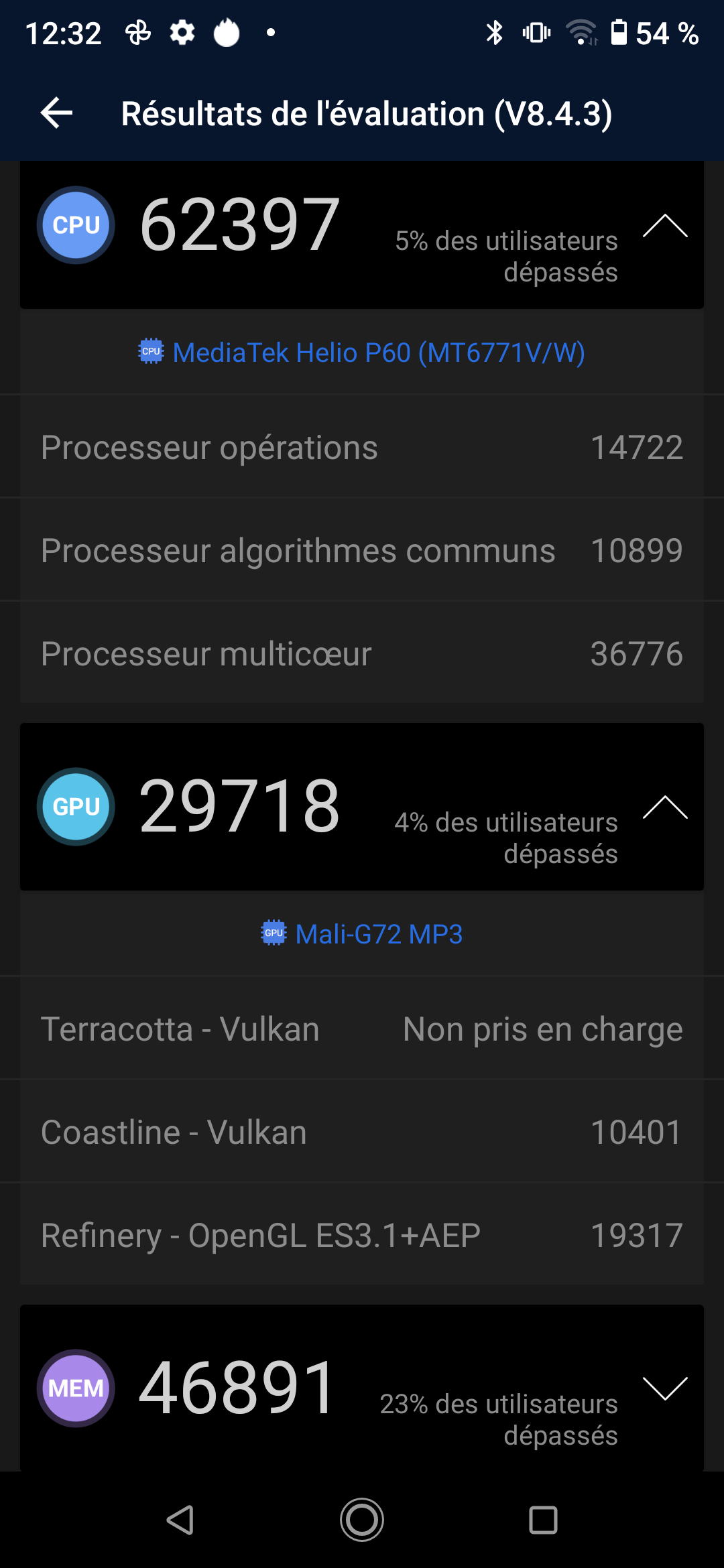Collapse the GPU score section
Viewport: 724px width, 1568px height.
pyautogui.click(x=664, y=808)
